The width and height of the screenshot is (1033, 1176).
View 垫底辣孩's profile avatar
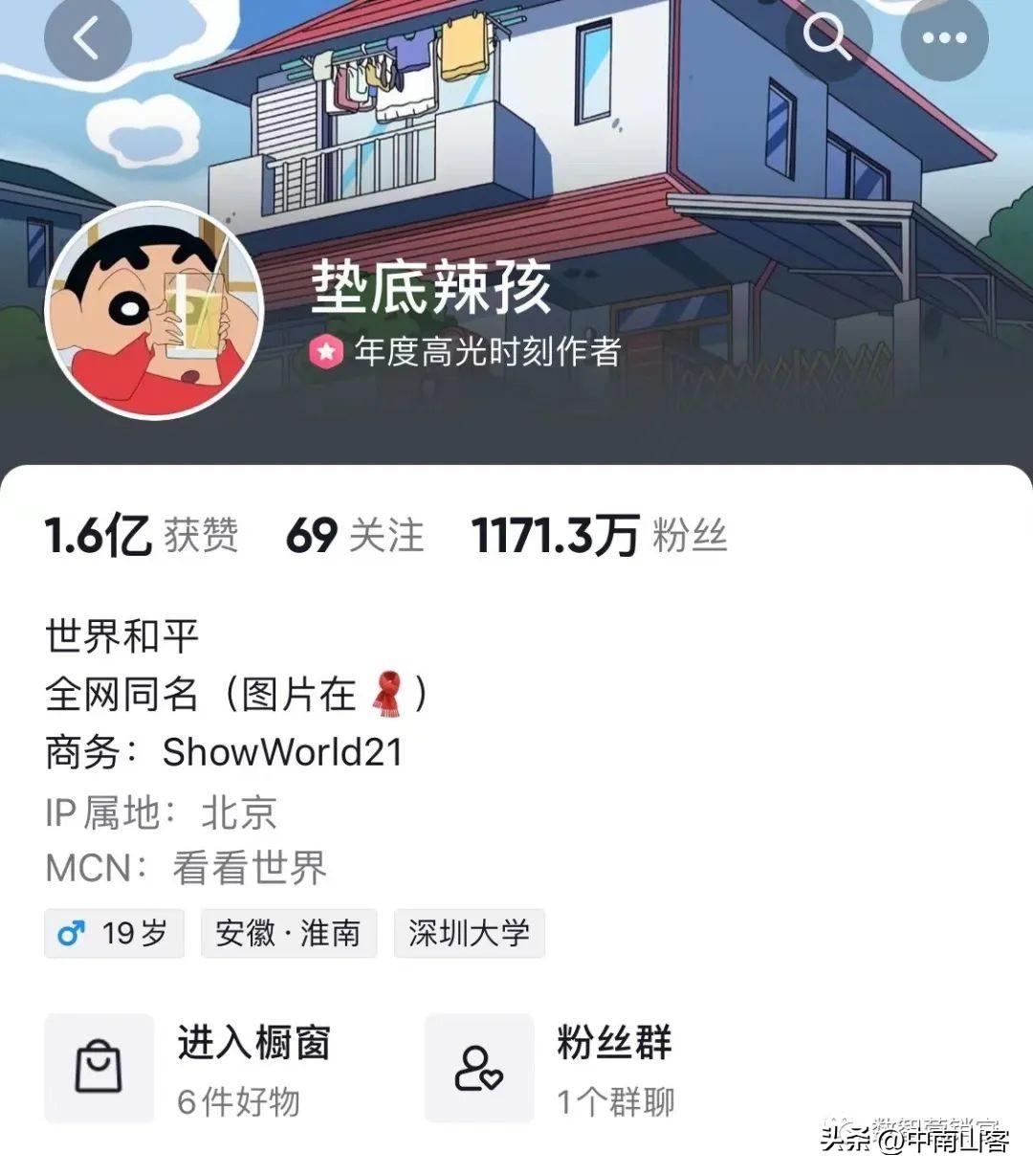[154, 310]
